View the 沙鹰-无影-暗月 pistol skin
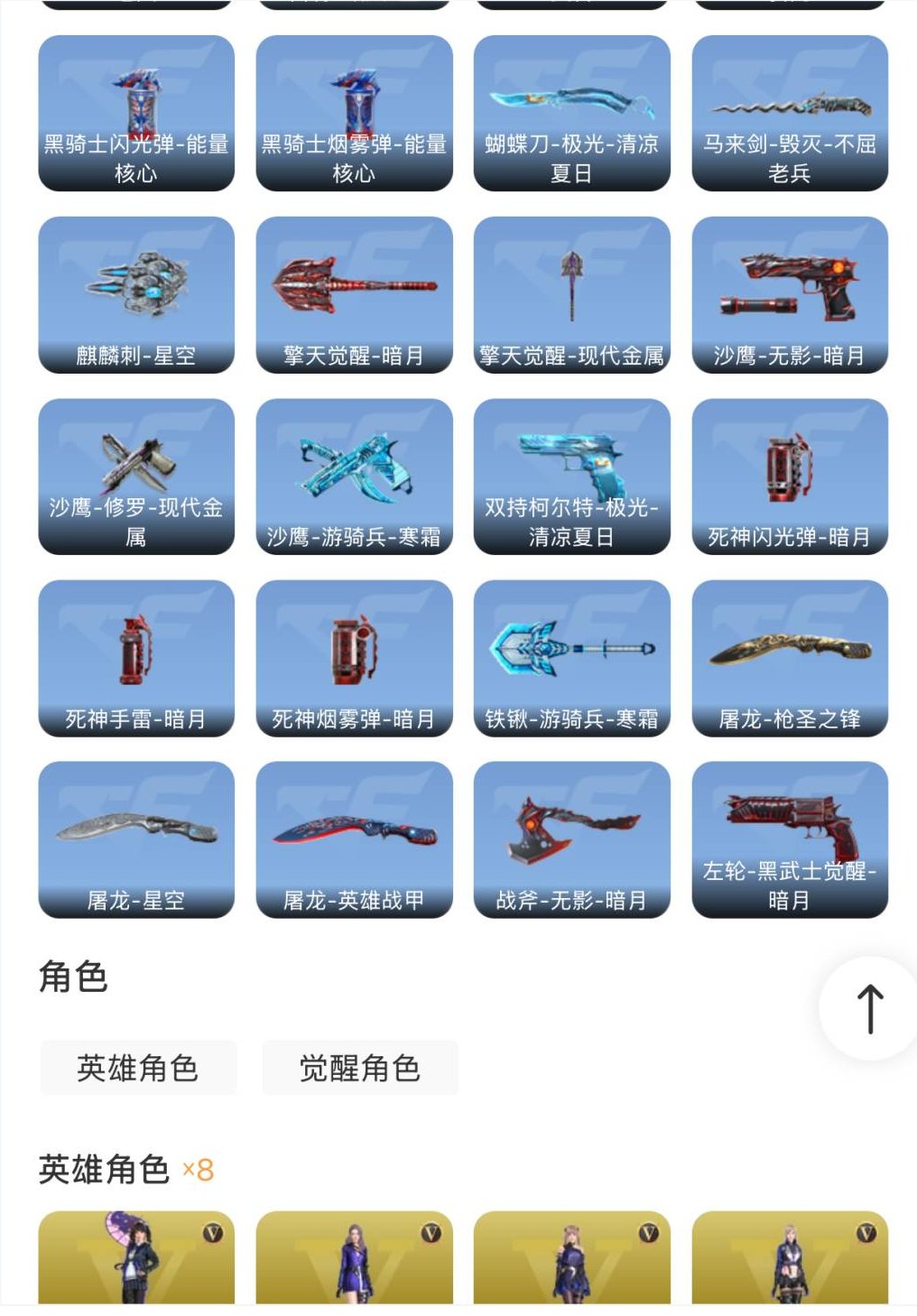Viewport: 917px width, 1316px height. [x=787, y=295]
